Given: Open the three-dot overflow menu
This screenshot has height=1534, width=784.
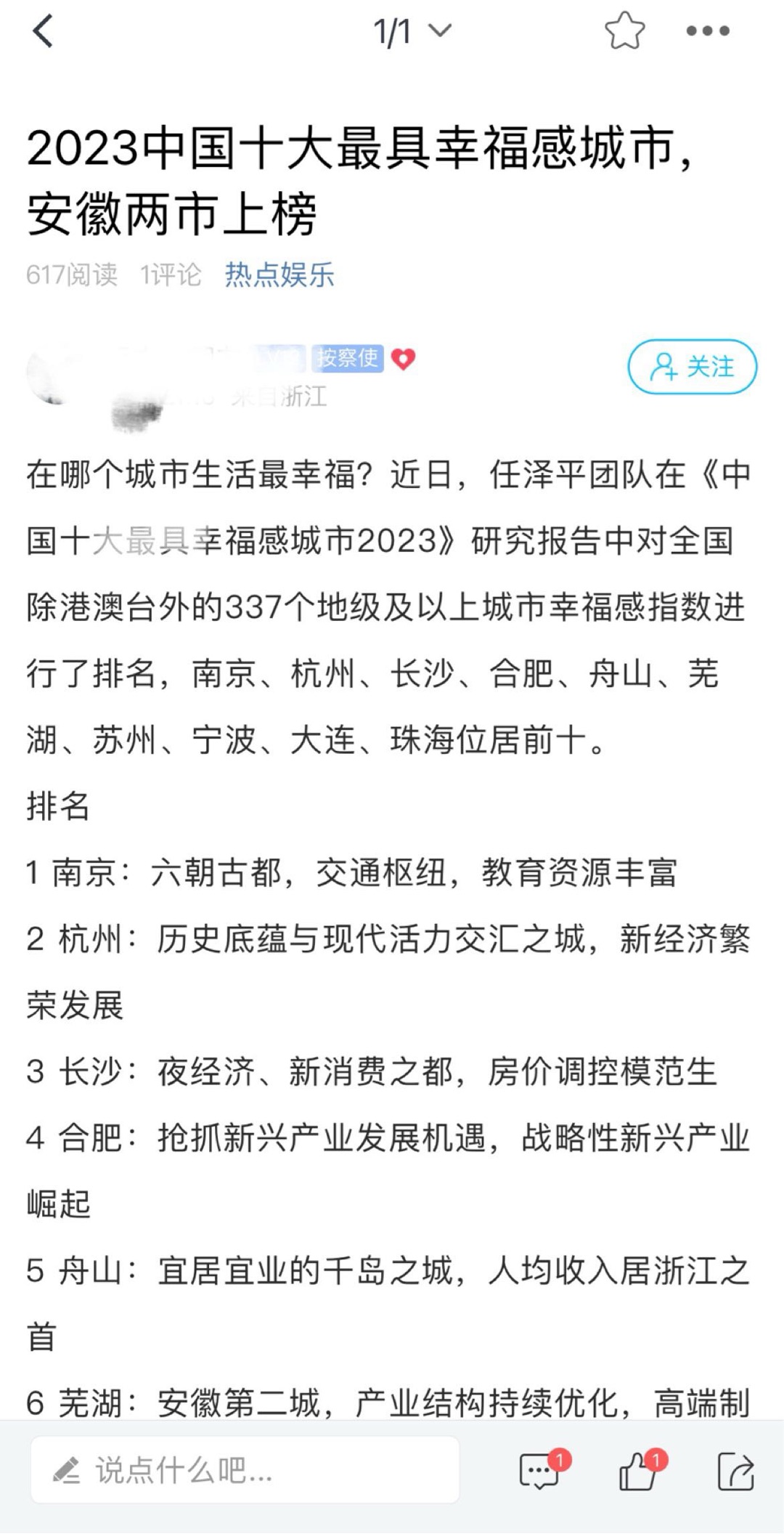Looking at the screenshot, I should (708, 31).
